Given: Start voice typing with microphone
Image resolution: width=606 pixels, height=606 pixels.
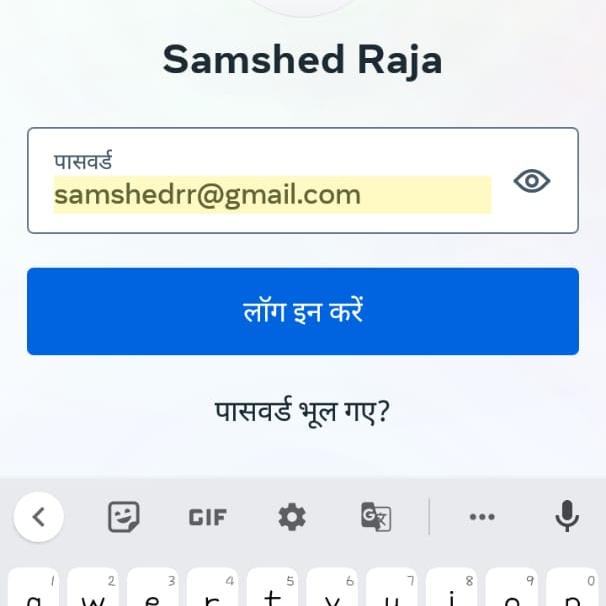Looking at the screenshot, I should click(x=567, y=517).
